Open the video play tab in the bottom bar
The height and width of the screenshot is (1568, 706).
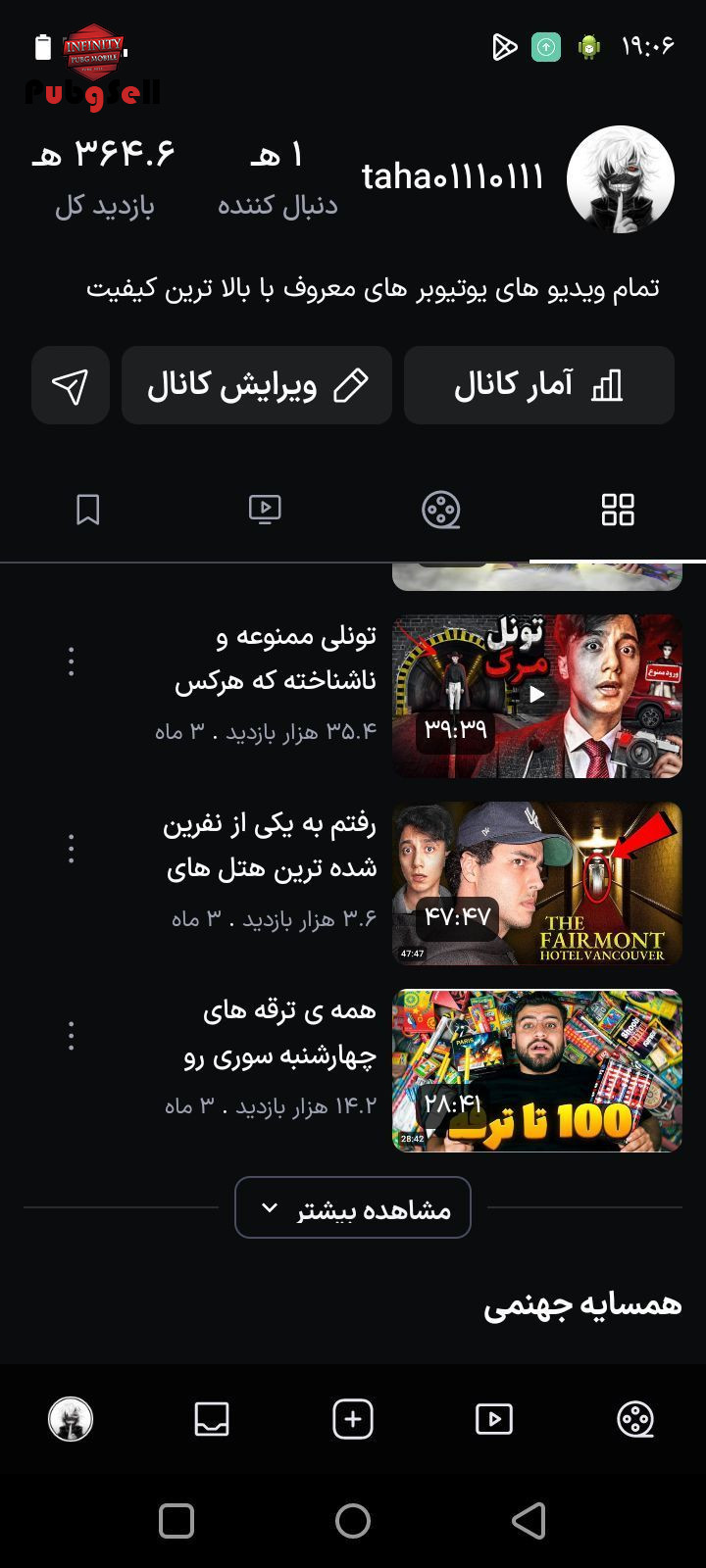pyautogui.click(x=494, y=1419)
